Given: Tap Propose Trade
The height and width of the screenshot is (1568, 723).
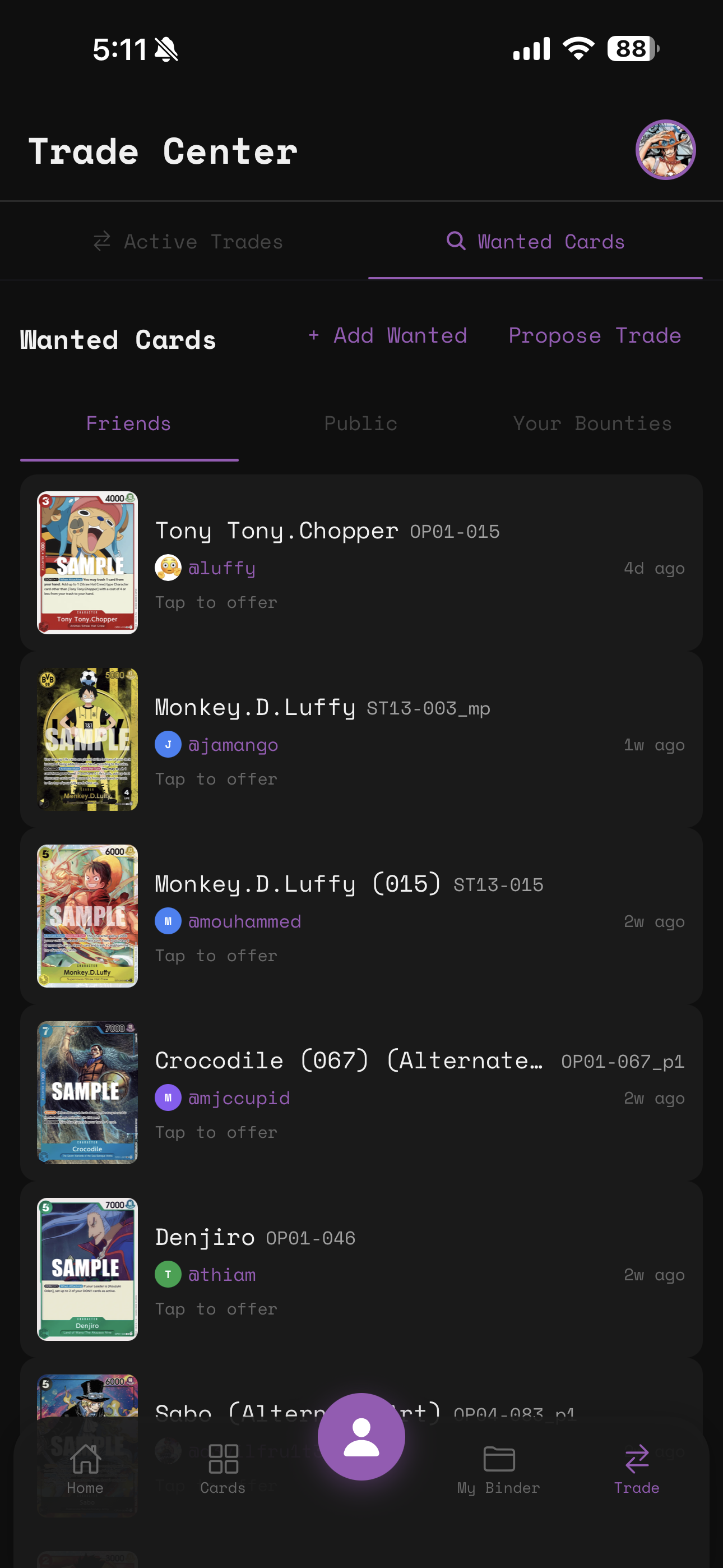Looking at the screenshot, I should pos(595,335).
